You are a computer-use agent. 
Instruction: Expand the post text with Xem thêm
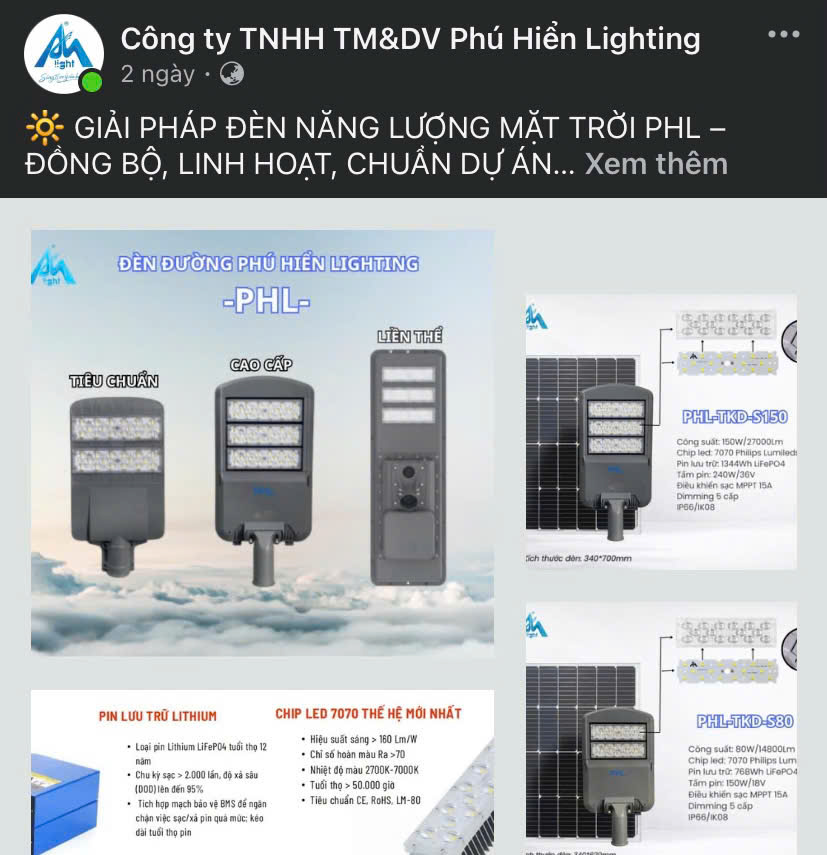coord(656,164)
